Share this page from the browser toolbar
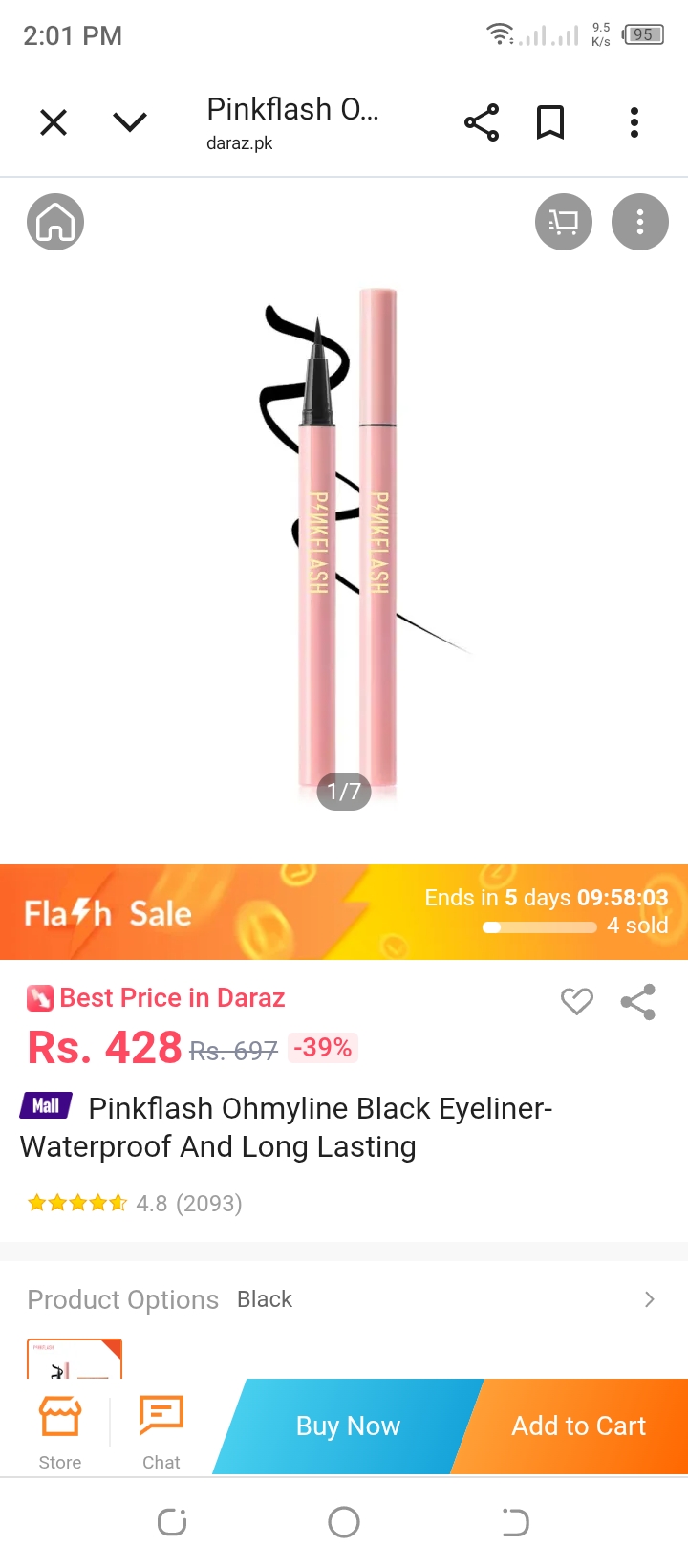The width and height of the screenshot is (688, 1568). coord(482,122)
